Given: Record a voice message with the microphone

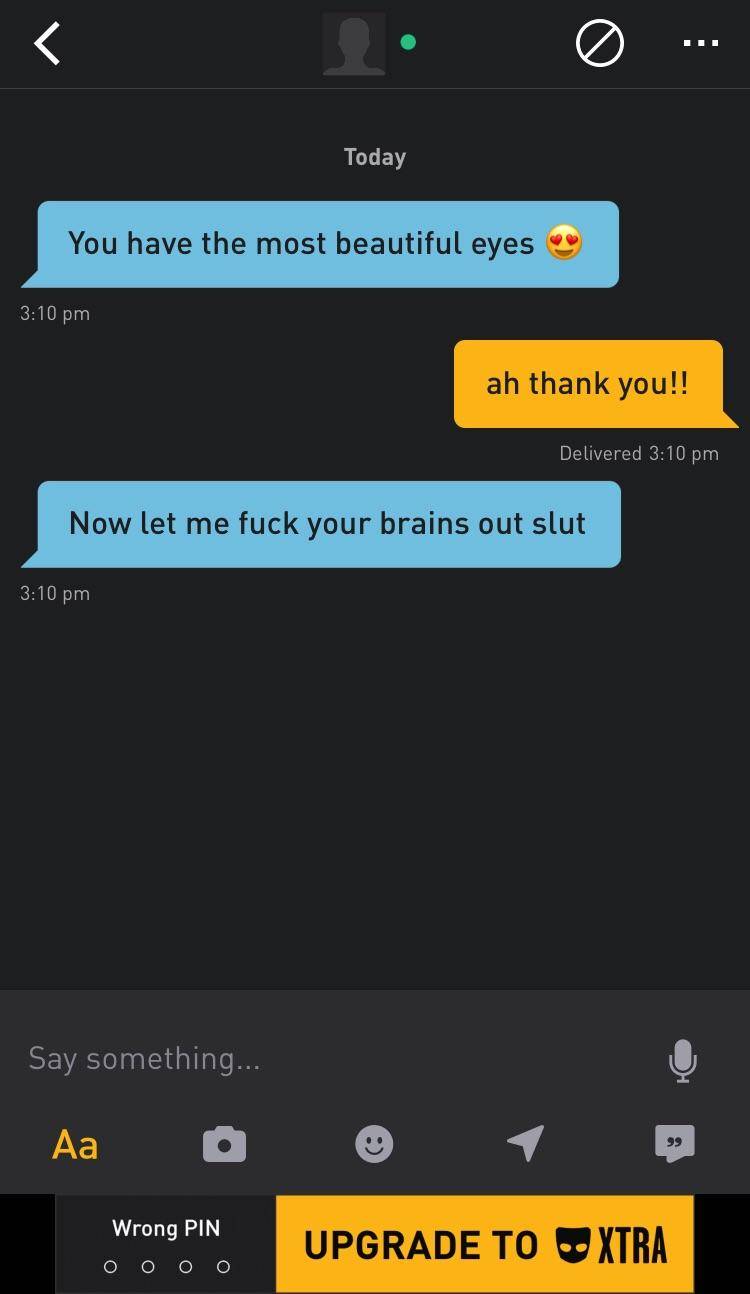Looking at the screenshot, I should [682, 1060].
